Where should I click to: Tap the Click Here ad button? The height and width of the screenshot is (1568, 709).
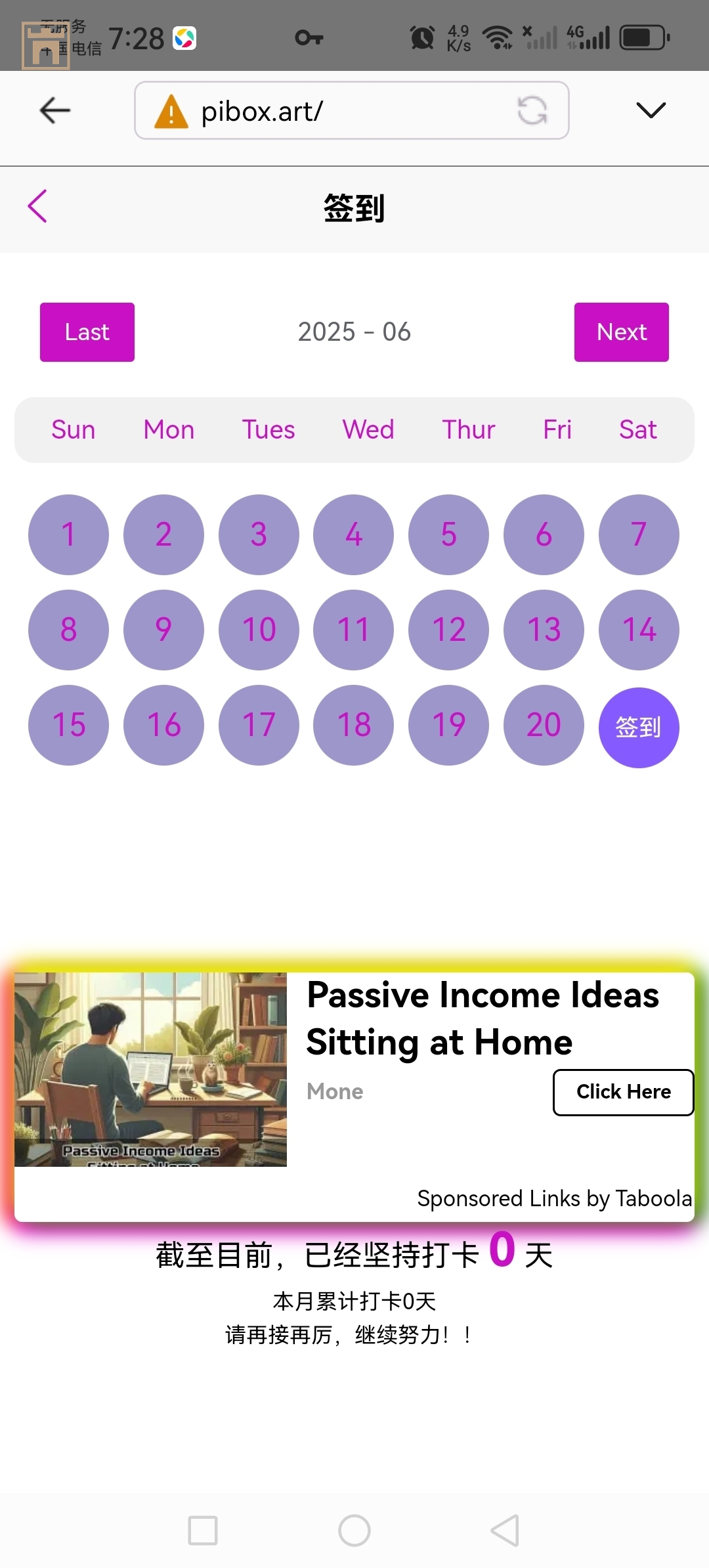pos(623,1092)
